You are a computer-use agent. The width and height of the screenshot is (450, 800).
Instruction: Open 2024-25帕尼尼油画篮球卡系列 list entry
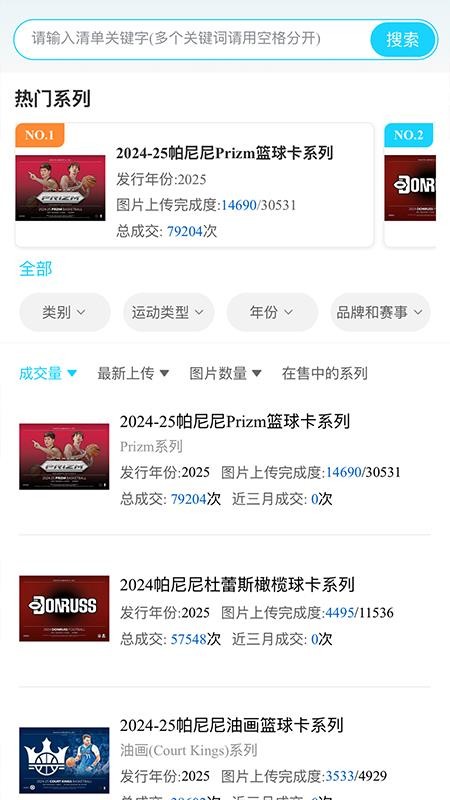click(225, 759)
